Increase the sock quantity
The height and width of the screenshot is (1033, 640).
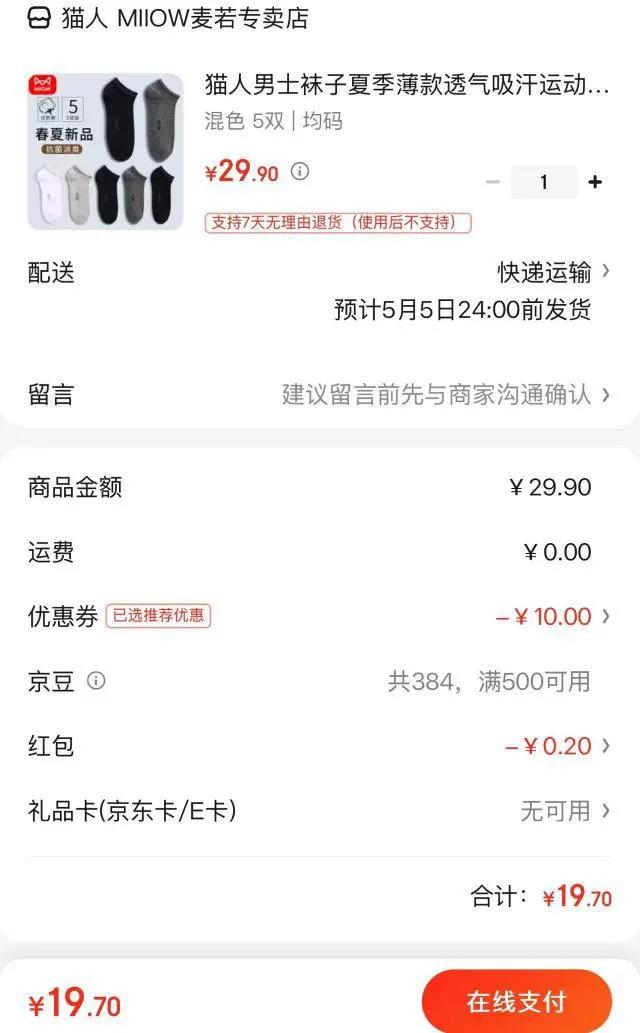(x=595, y=182)
